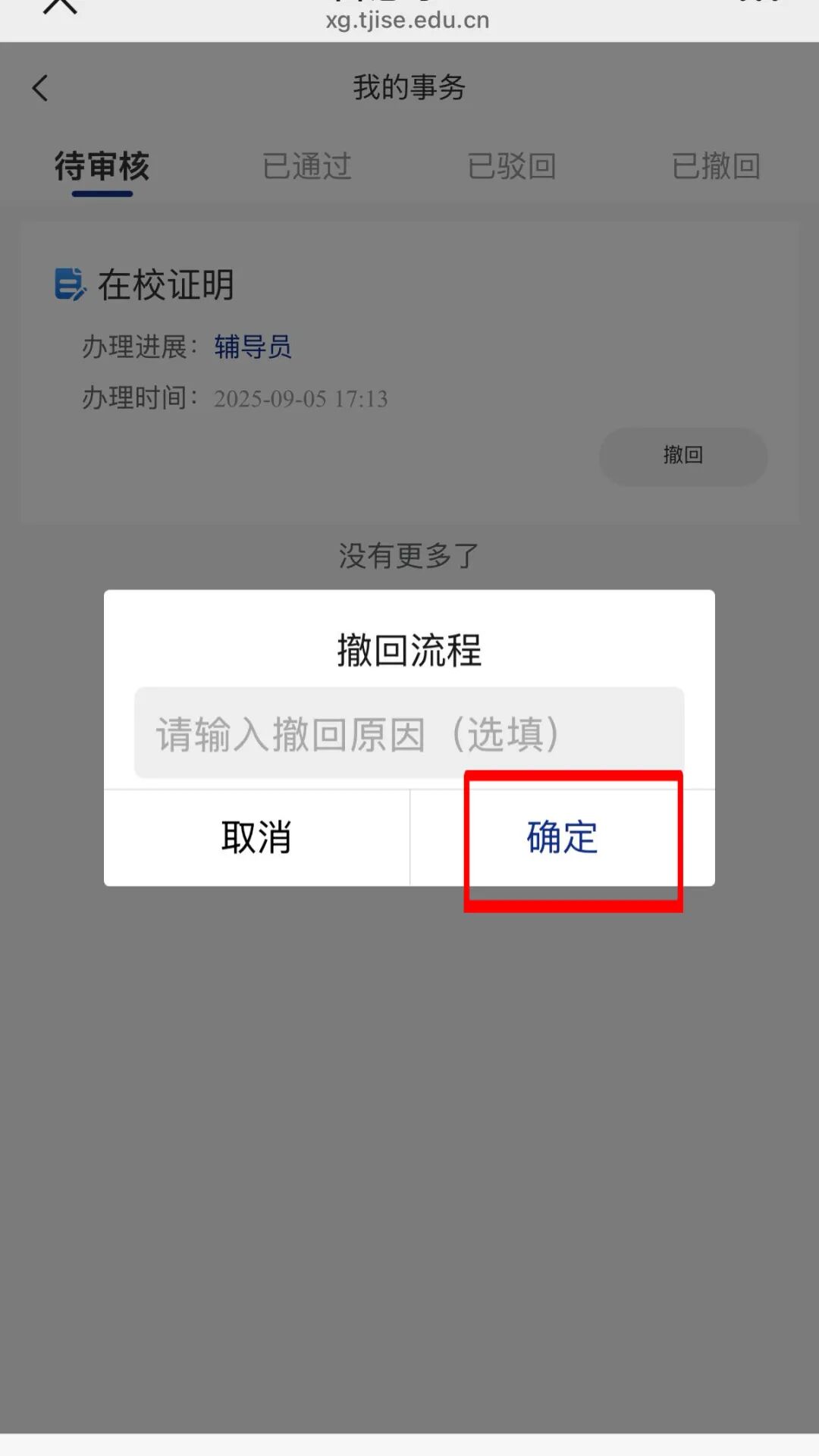Tap 撤回 button on 在校证明 card
819x1456 pixels.
[682, 456]
